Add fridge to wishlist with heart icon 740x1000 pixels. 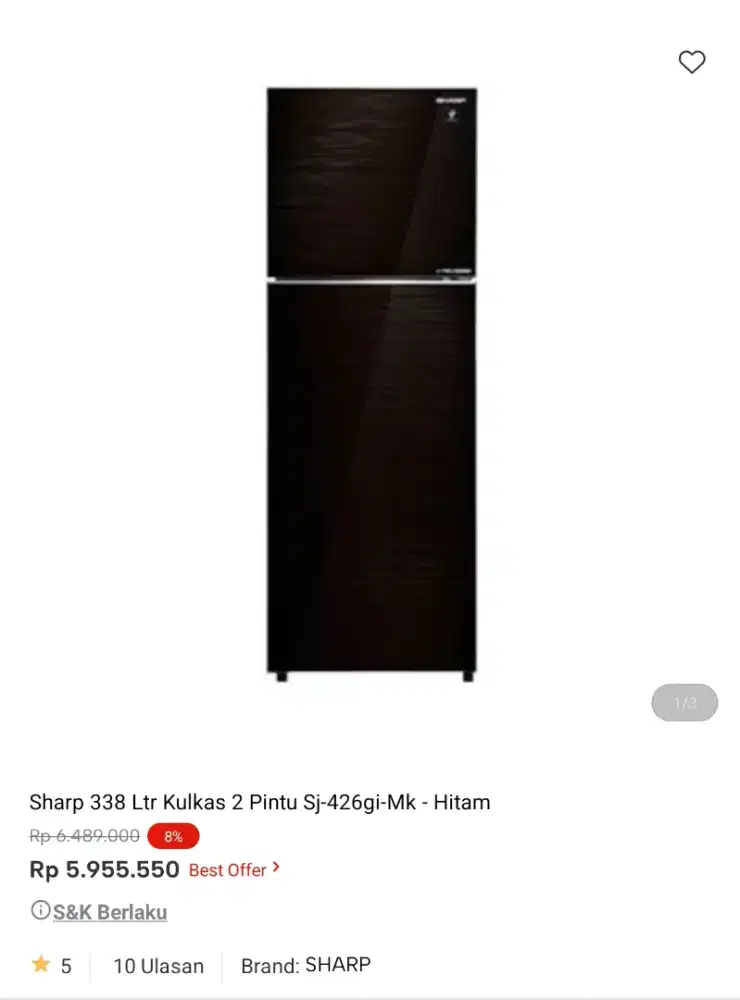[x=692, y=62]
